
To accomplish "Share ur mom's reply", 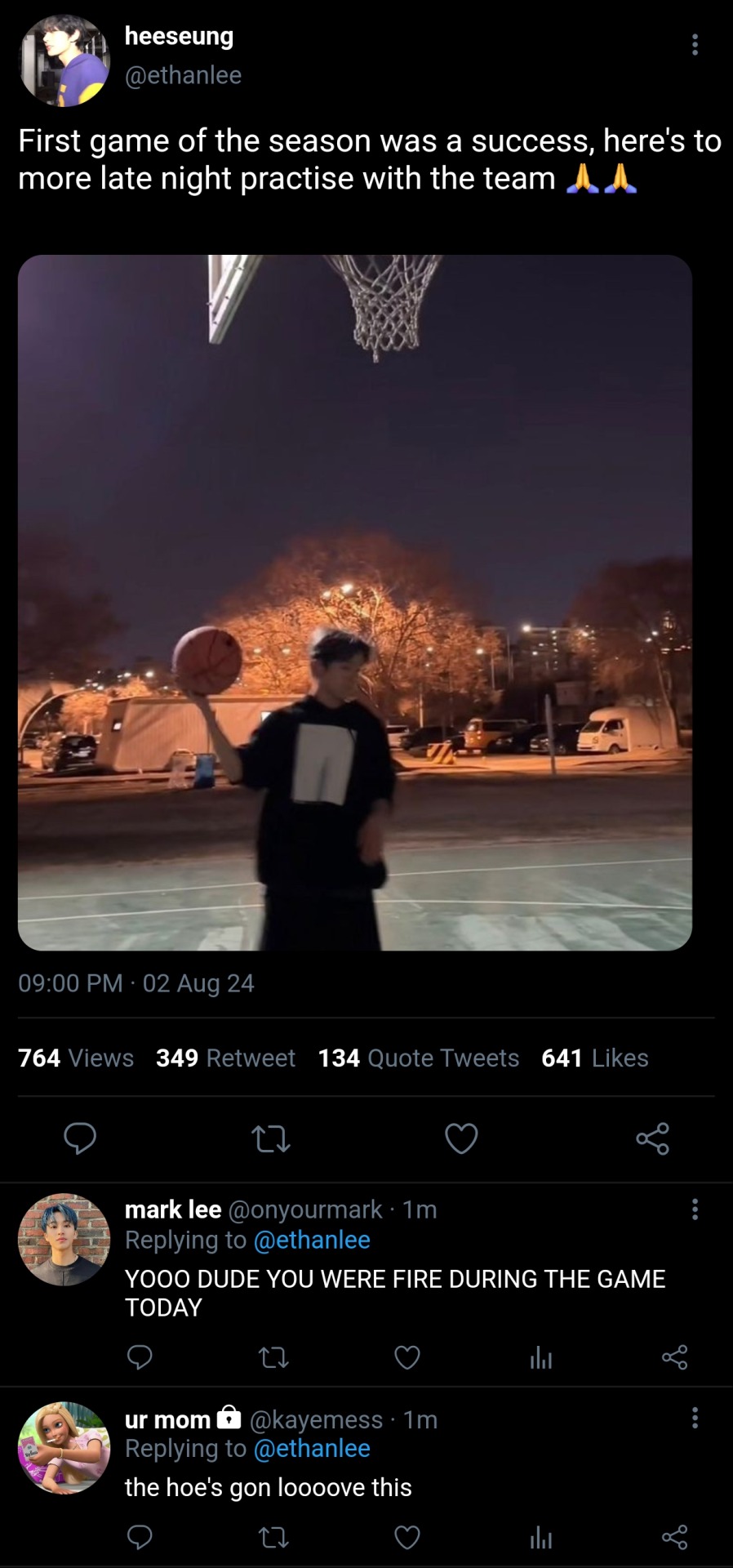I will [x=674, y=1538].
